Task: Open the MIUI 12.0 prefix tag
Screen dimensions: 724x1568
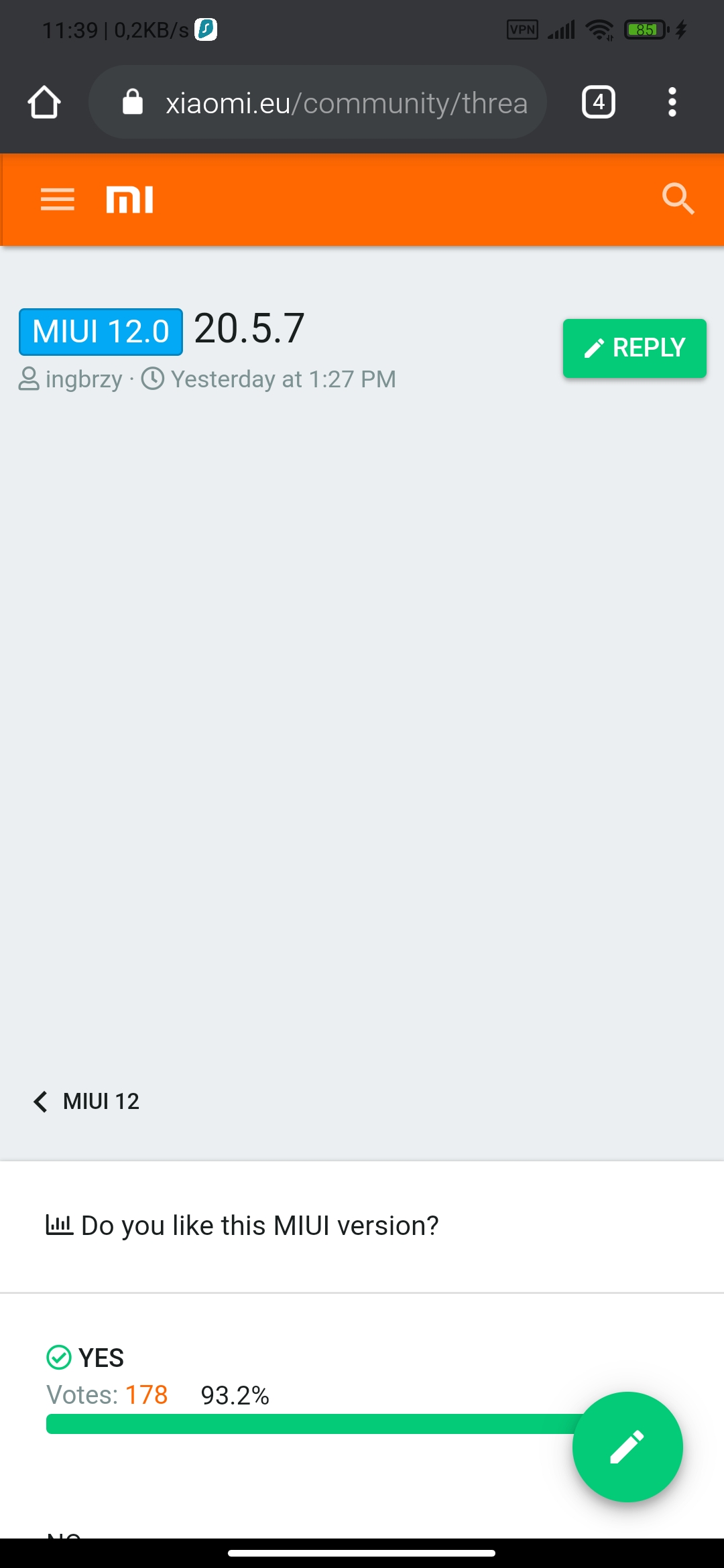Action: pyautogui.click(x=101, y=332)
